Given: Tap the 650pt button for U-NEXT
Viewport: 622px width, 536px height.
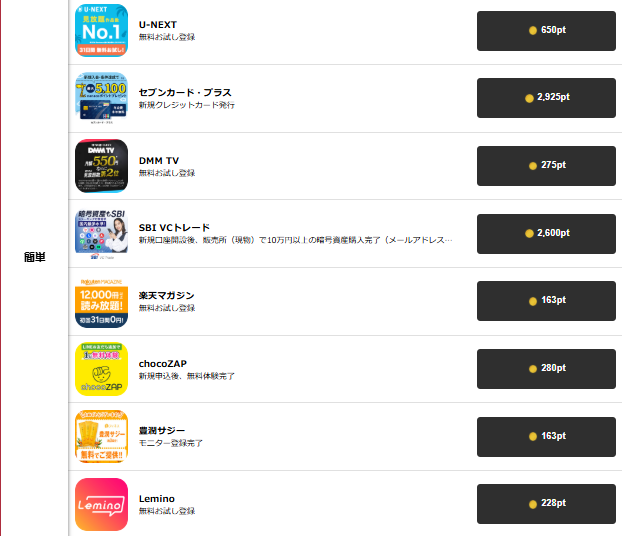Looking at the screenshot, I should 546,31.
